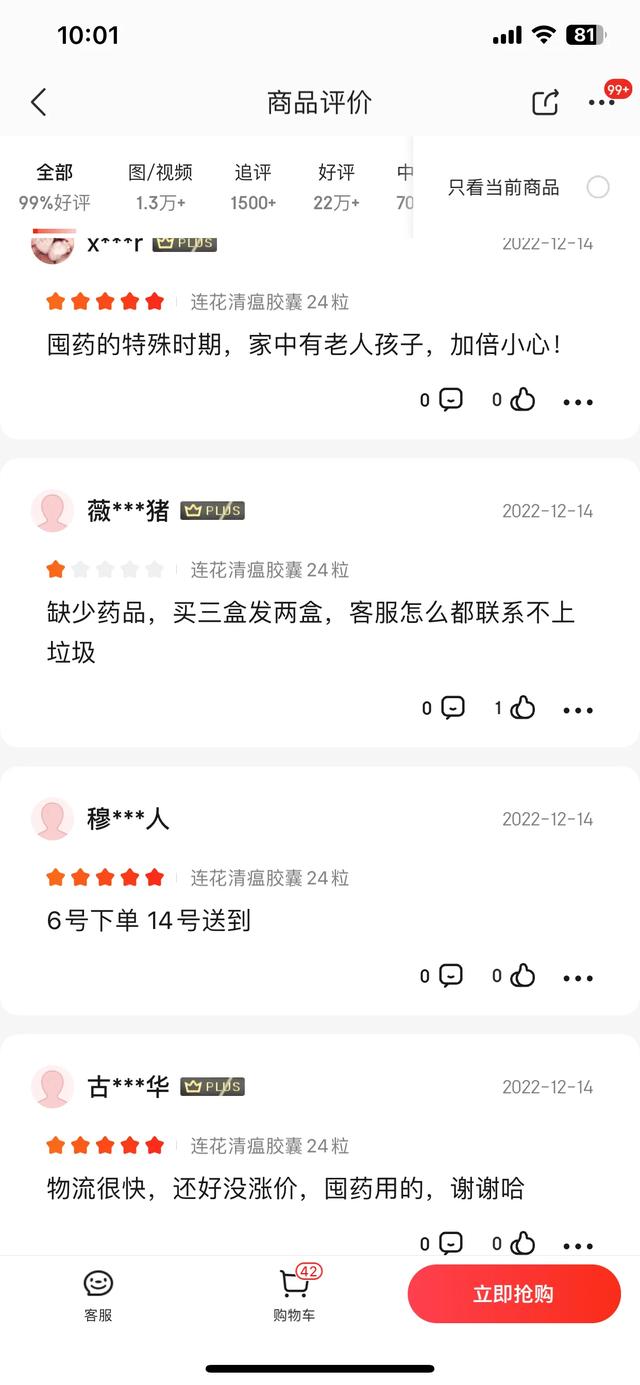This screenshot has height=1385, width=640.
Task: Open more options on 穆***人's review
Action: coord(578,978)
